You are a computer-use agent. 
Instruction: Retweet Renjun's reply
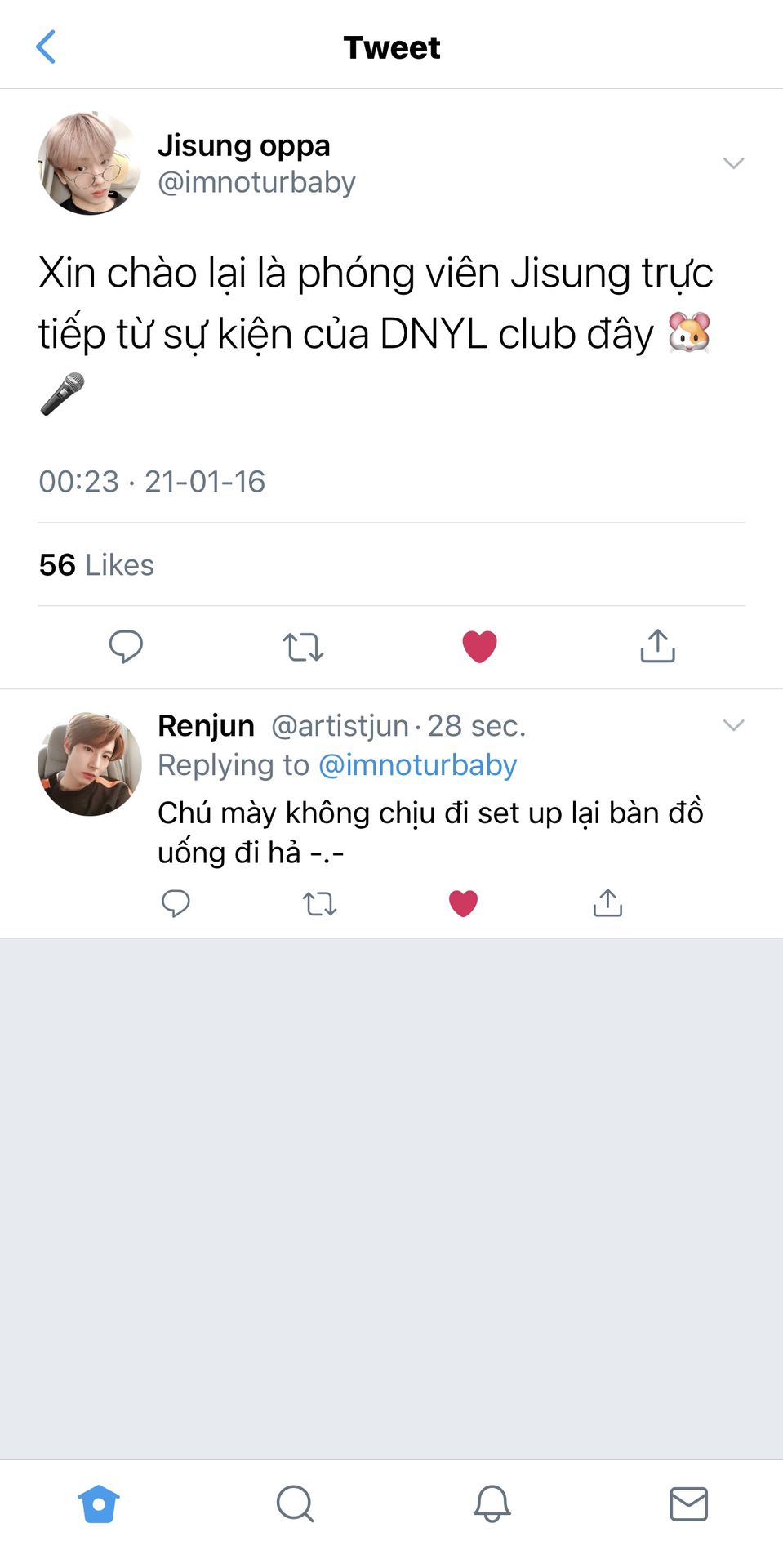pyautogui.click(x=319, y=903)
